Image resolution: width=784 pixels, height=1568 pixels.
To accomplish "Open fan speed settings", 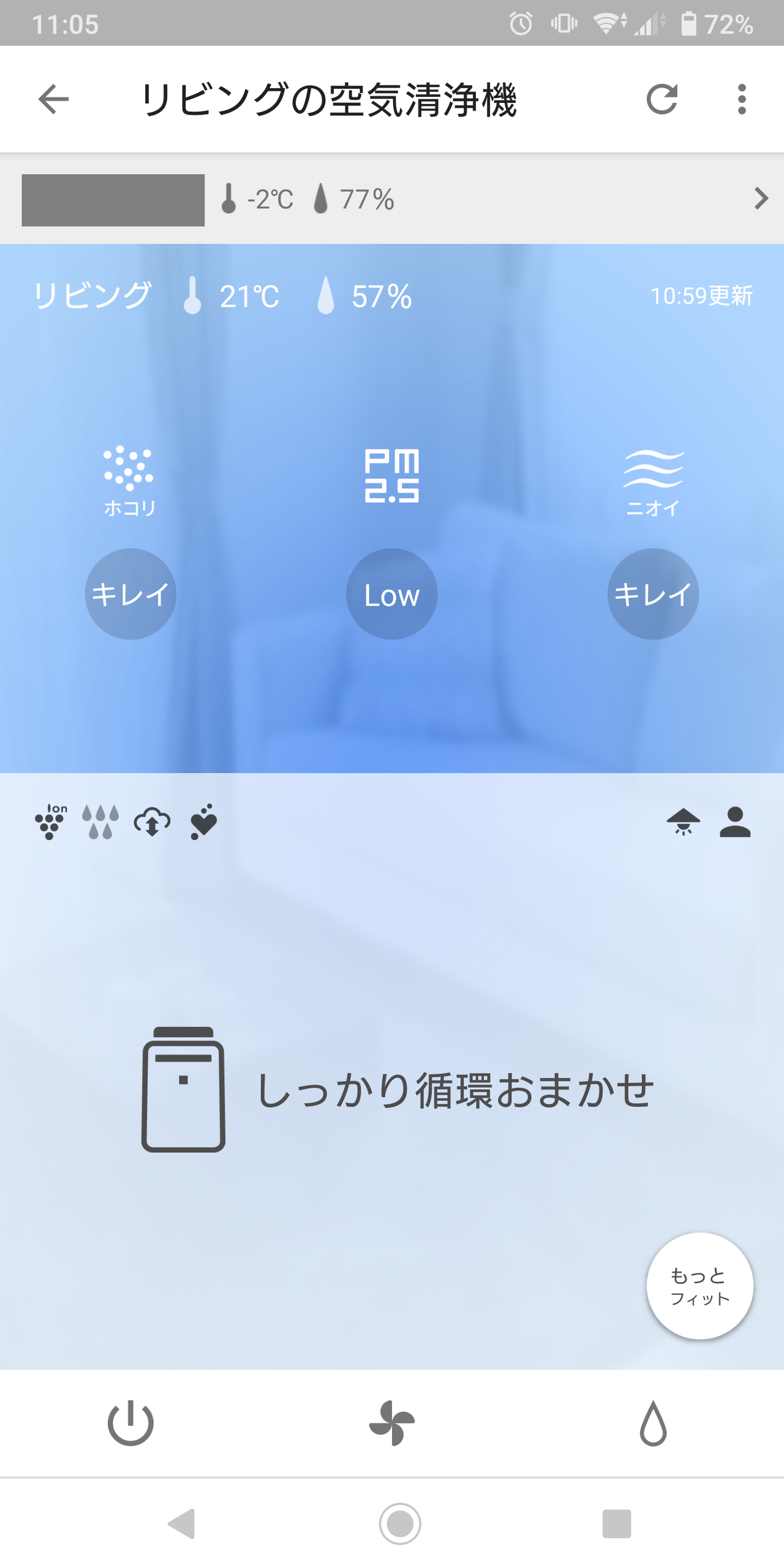I will tap(392, 1422).
